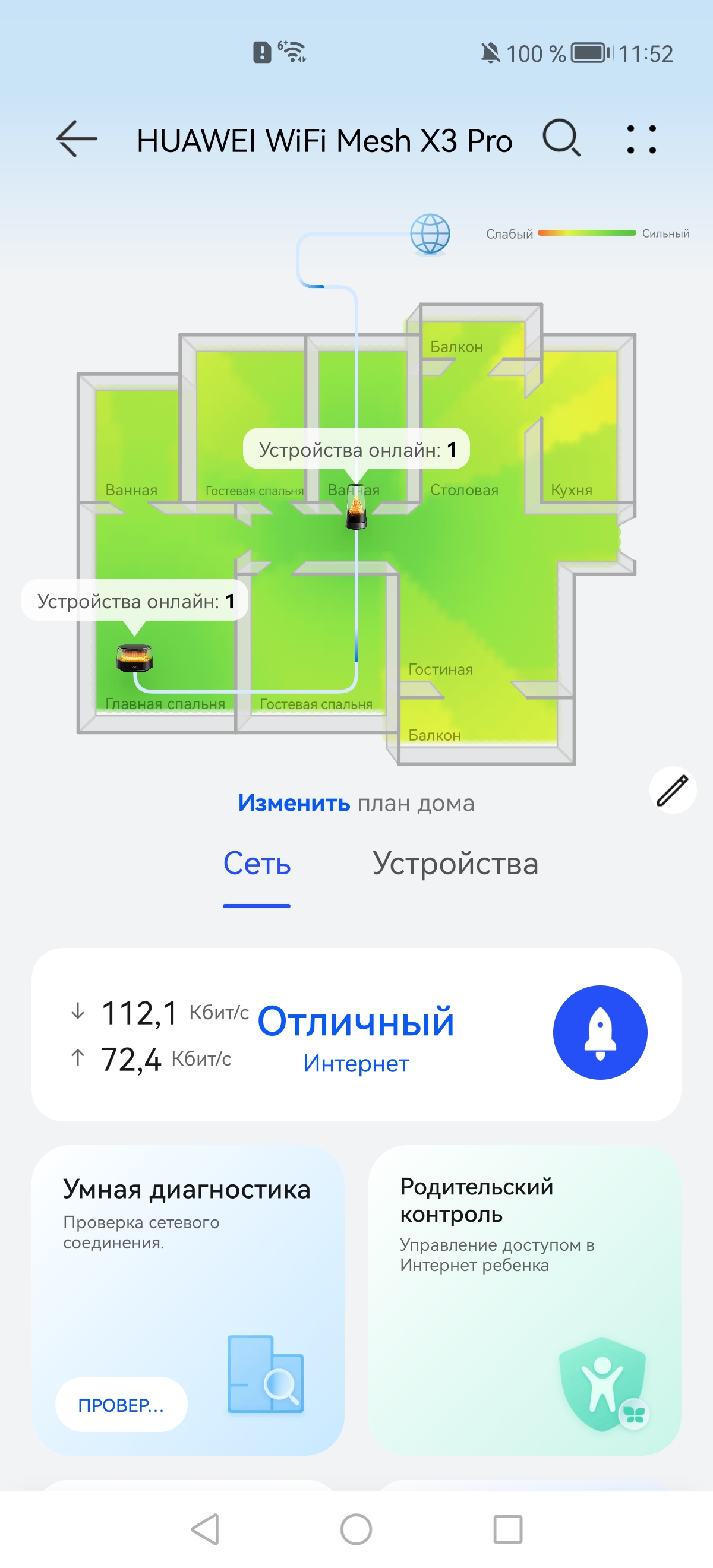Tap the router in Главная спальня

[x=134, y=658]
